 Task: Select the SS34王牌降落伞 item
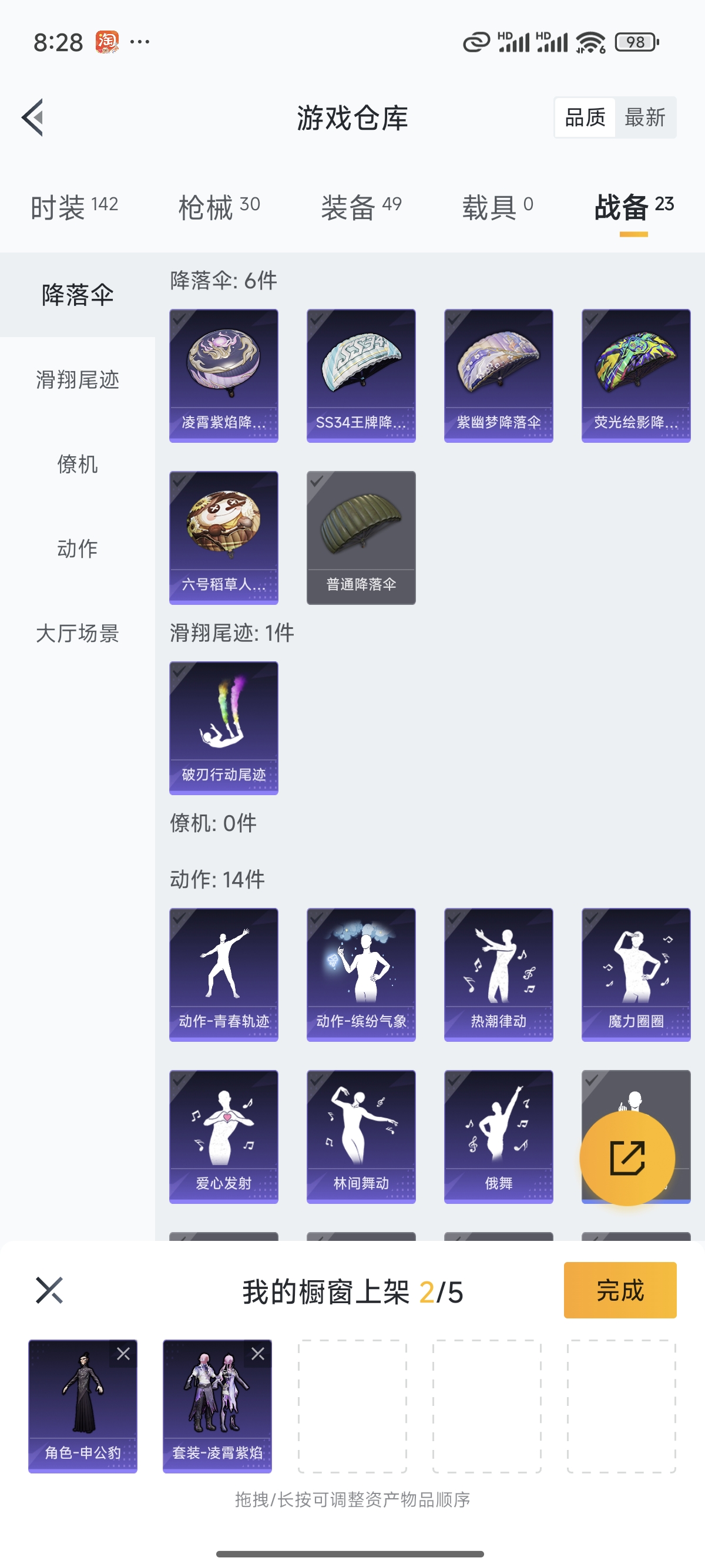click(x=361, y=375)
